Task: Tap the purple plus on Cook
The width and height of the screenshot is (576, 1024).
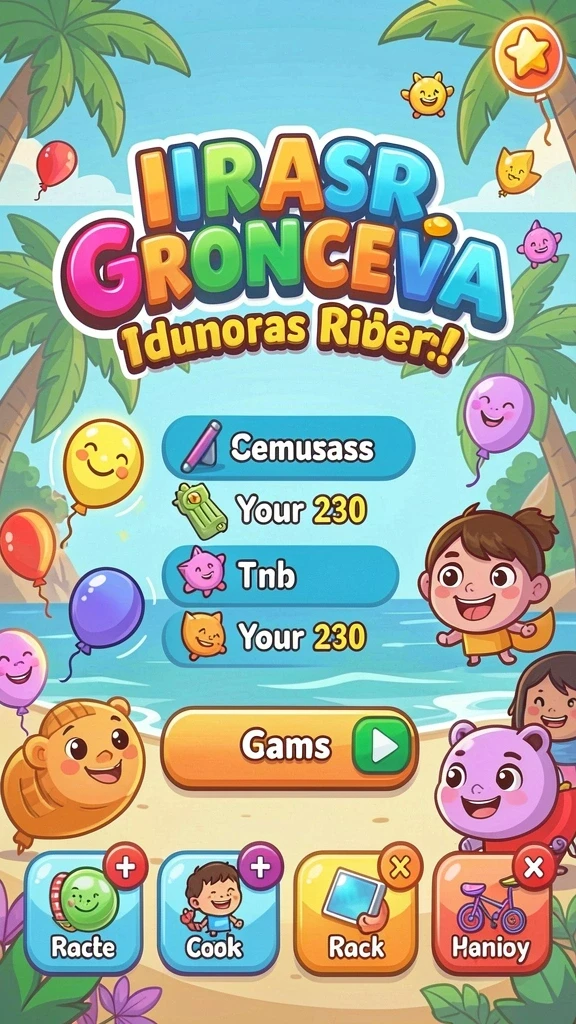Action: click(x=260, y=867)
